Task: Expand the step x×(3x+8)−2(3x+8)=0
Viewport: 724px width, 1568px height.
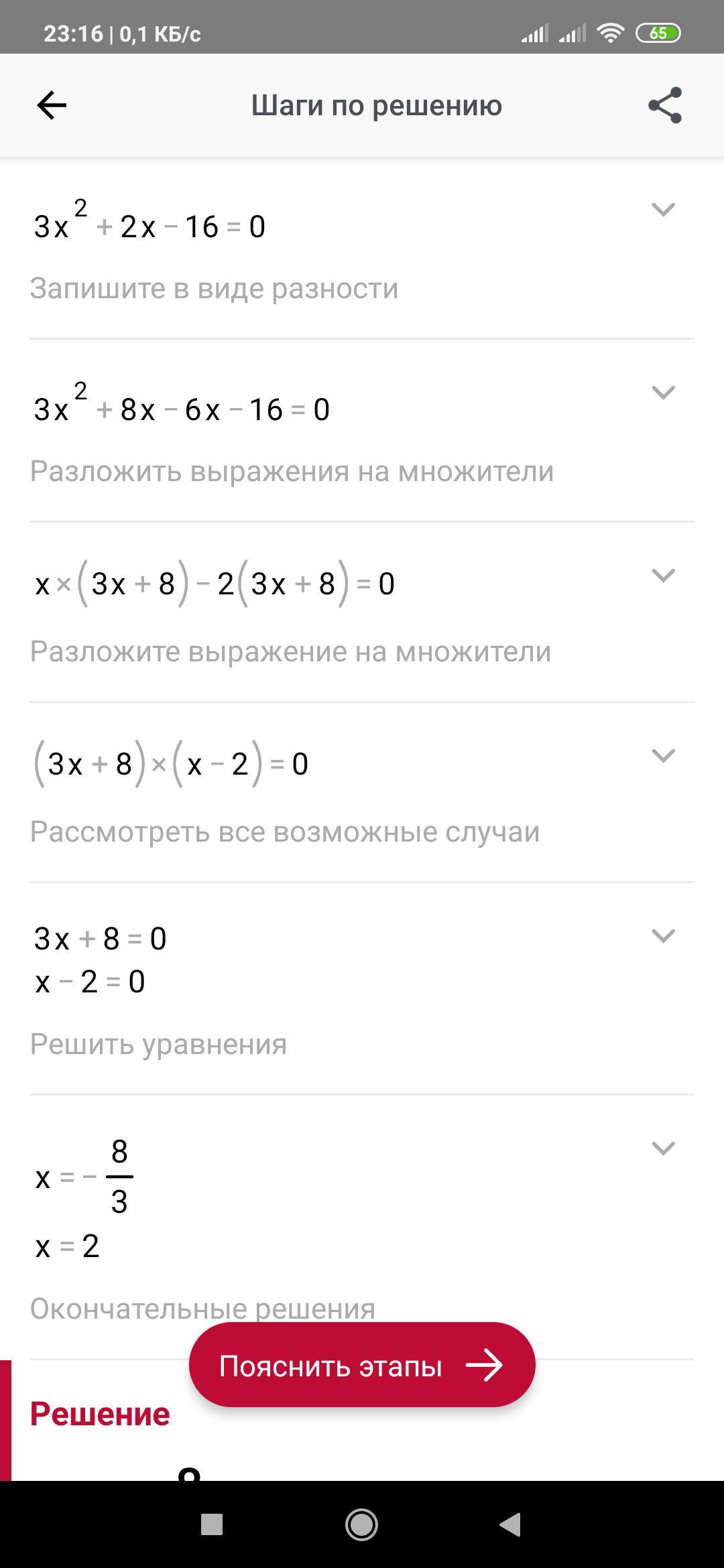Action: click(x=663, y=576)
